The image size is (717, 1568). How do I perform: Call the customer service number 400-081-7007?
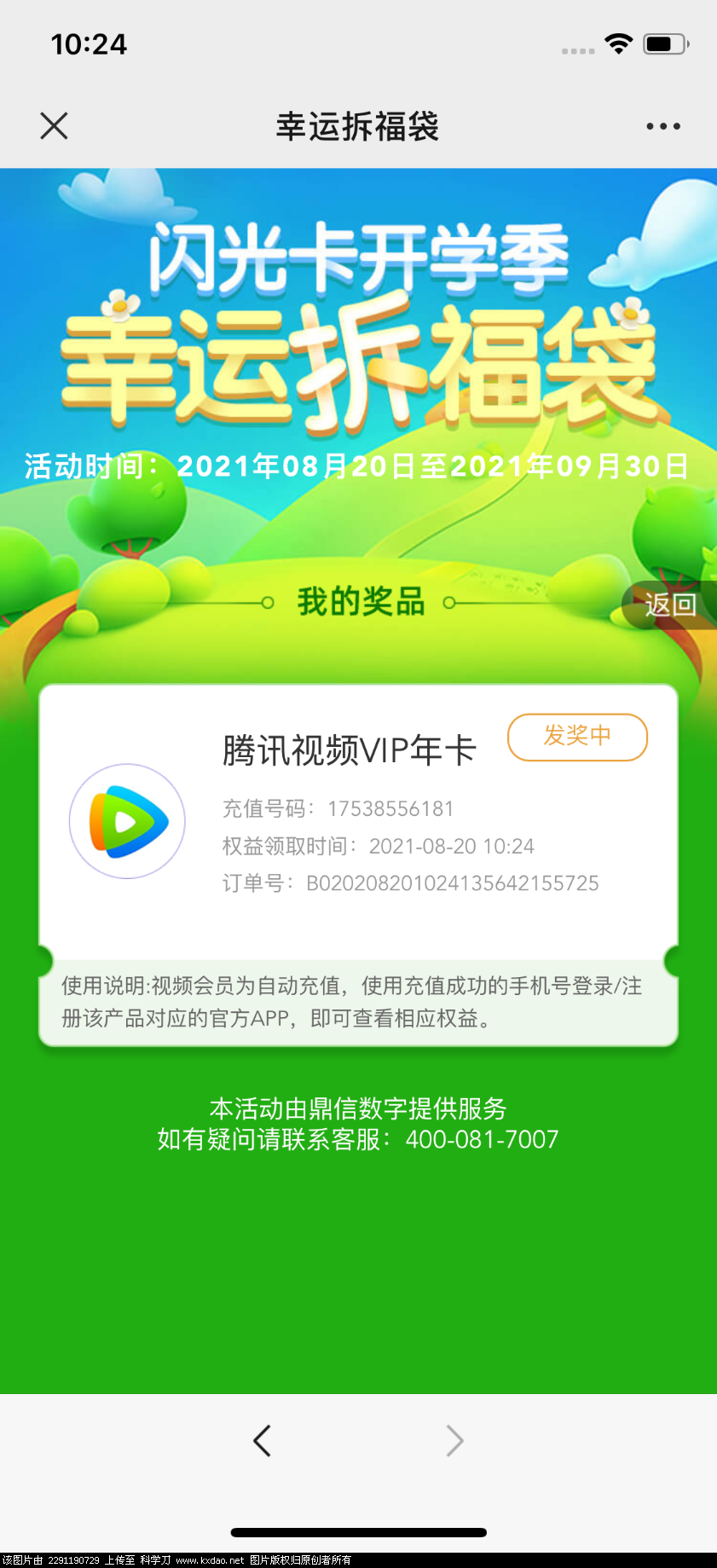[480, 1139]
